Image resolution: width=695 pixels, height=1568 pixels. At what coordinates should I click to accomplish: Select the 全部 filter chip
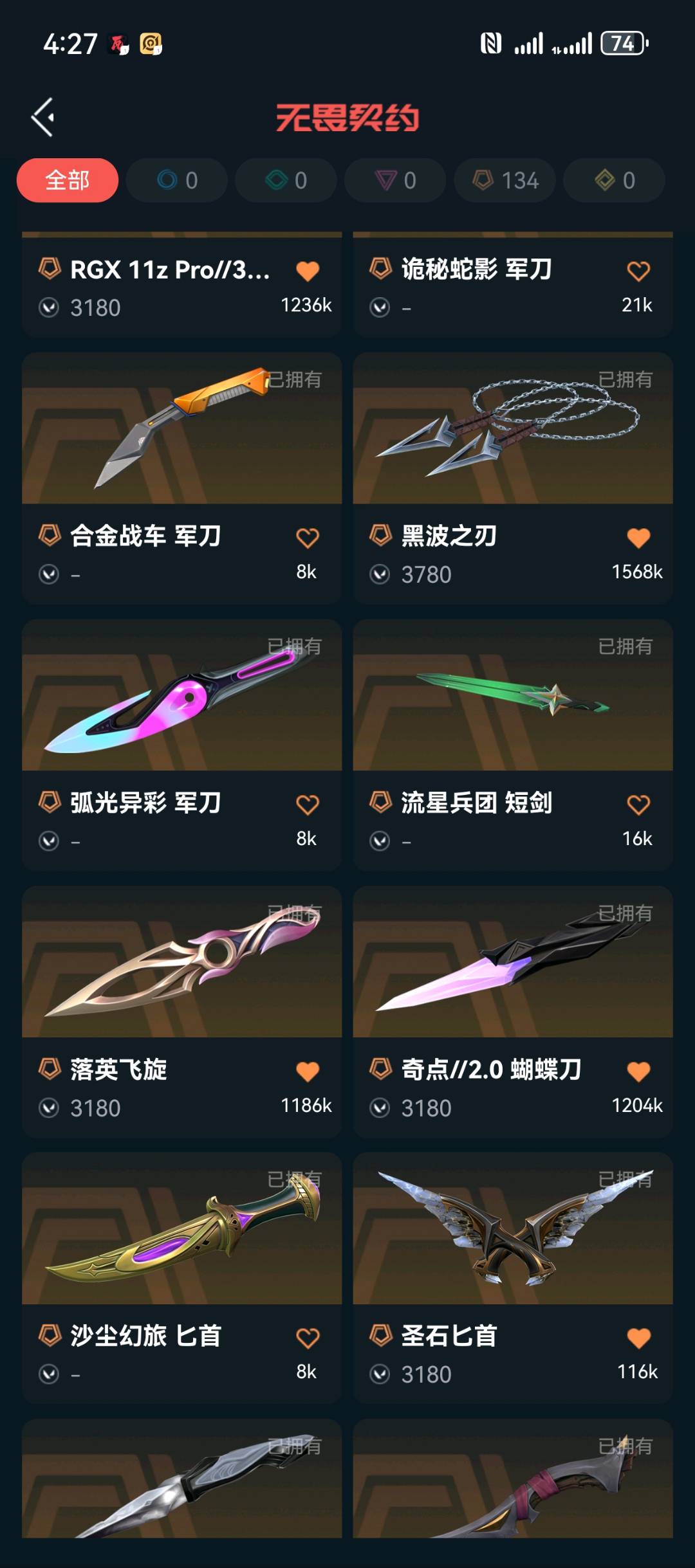pos(68,180)
